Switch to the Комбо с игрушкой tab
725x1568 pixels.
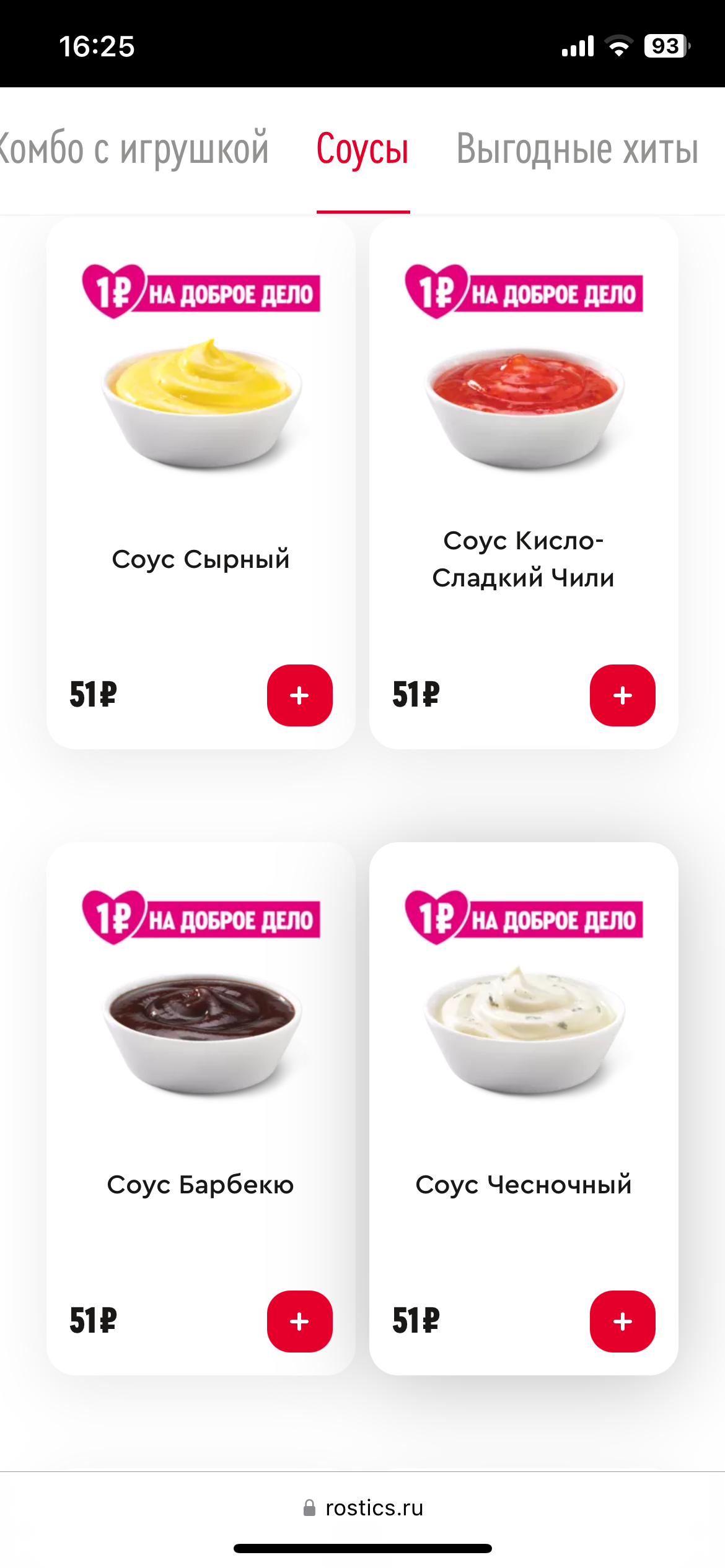point(133,150)
